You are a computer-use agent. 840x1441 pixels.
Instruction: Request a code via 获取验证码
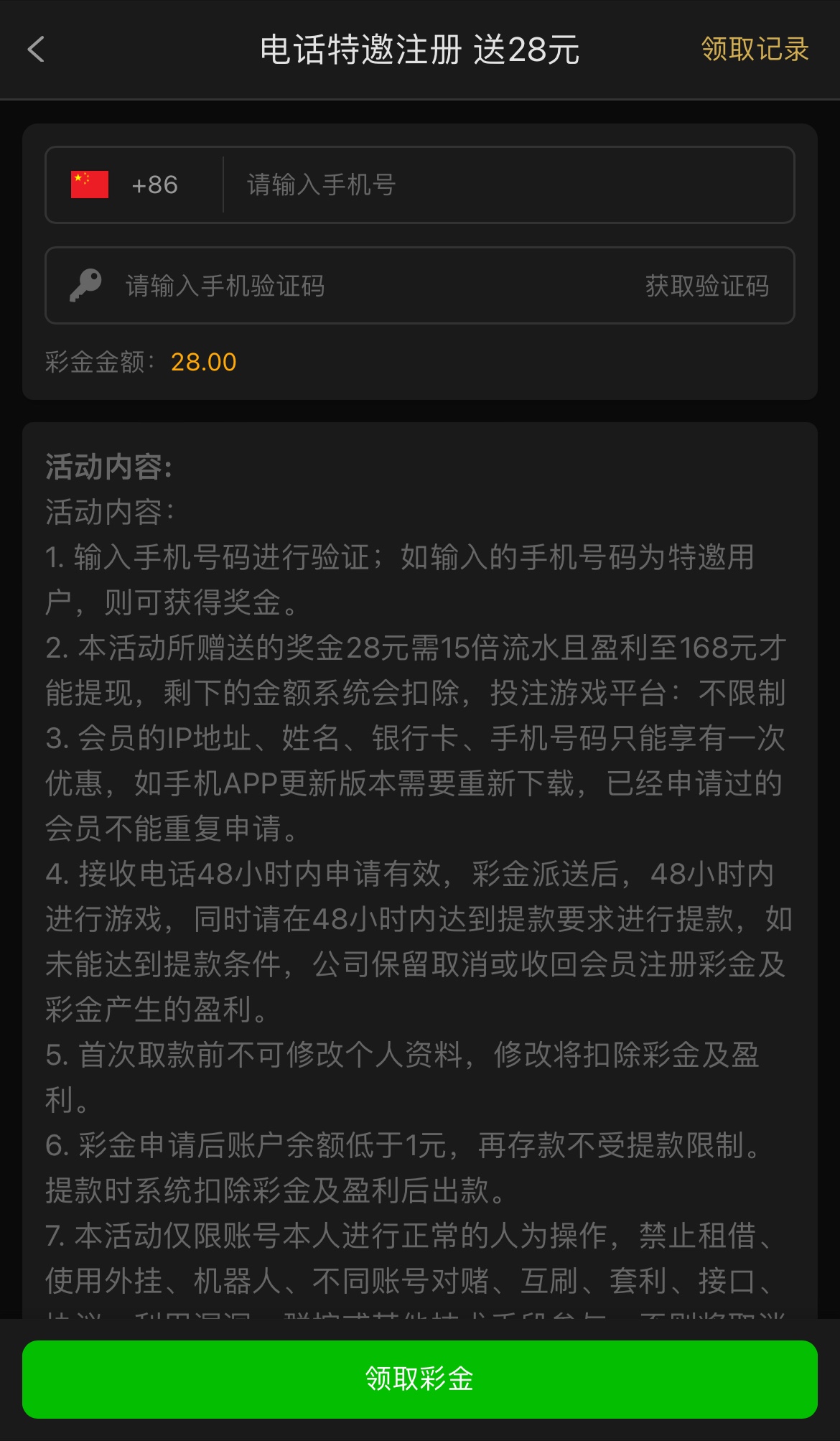[x=706, y=286]
